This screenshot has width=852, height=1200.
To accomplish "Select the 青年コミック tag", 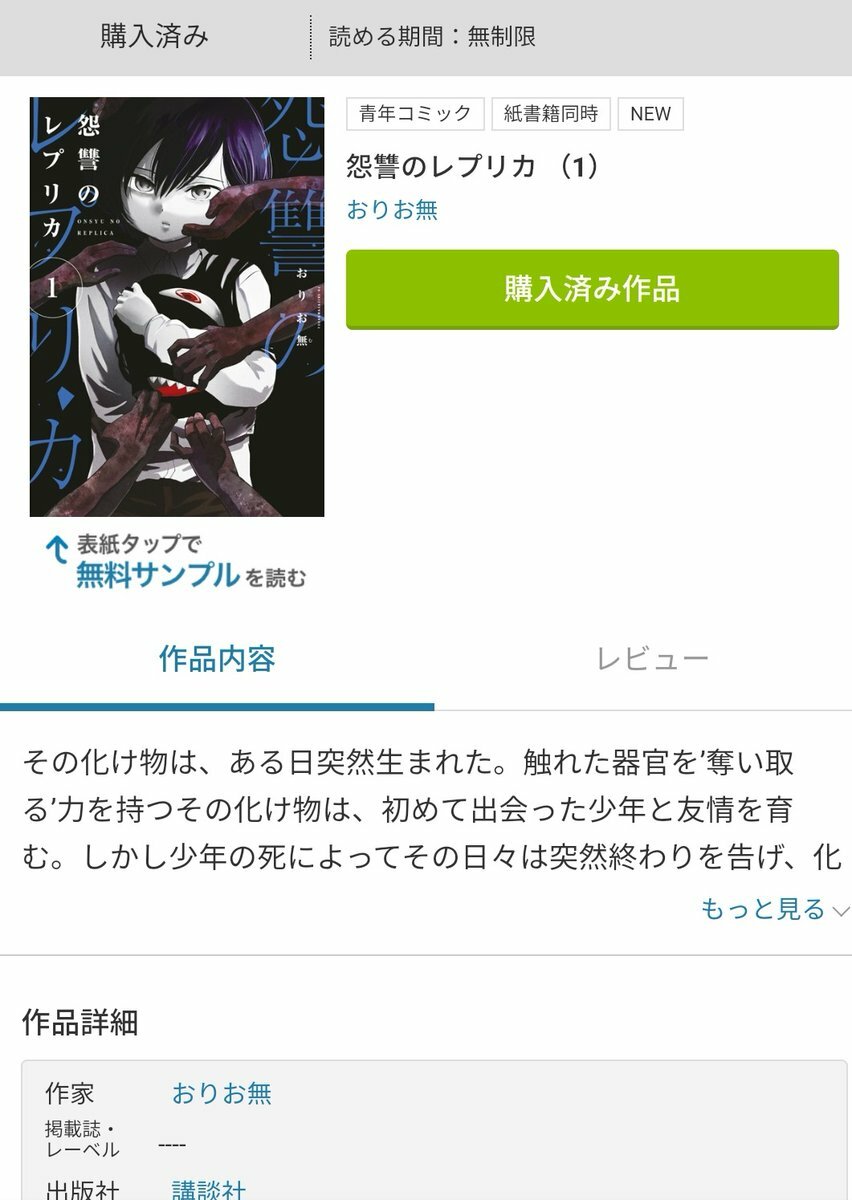I will (x=415, y=114).
